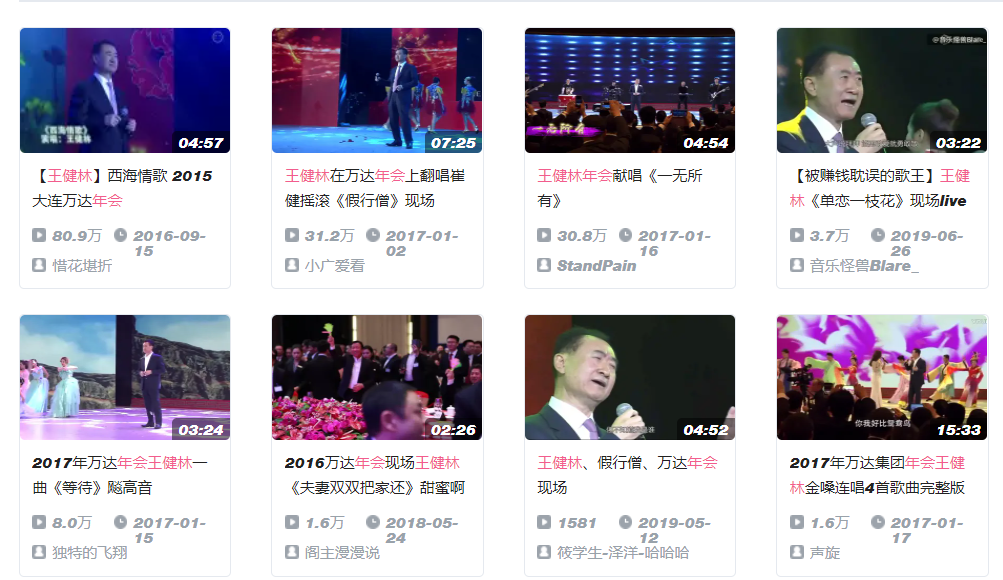Screen dimensions: 1003x580
Task: Open 王健林、假行僧、万达年会现场 video
Action: pos(630,378)
